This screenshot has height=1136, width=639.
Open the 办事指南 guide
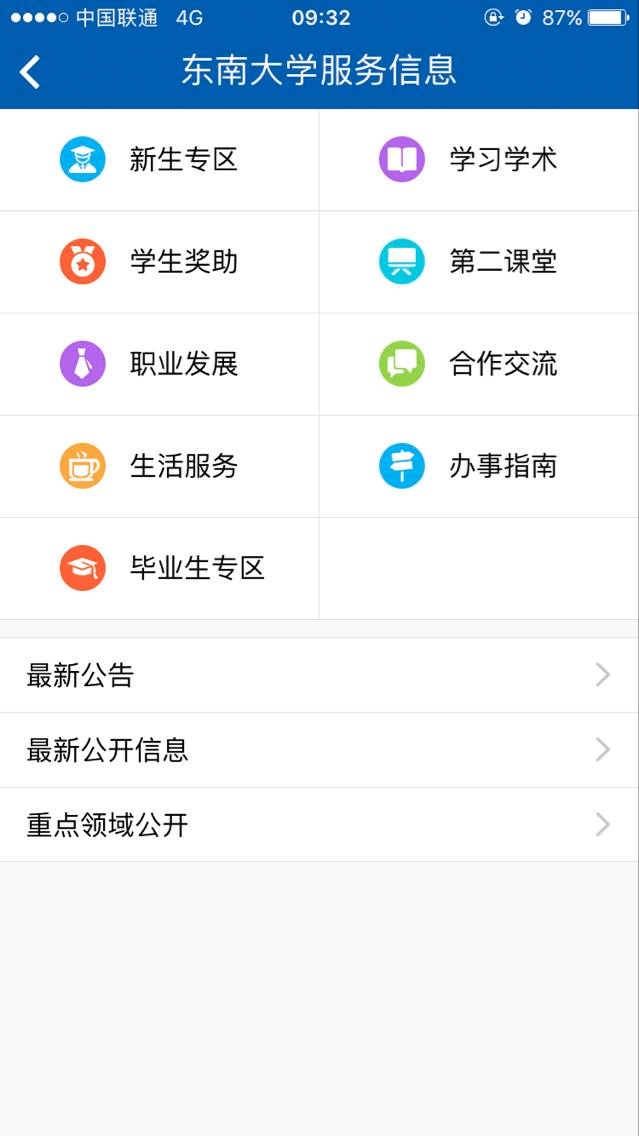[478, 466]
